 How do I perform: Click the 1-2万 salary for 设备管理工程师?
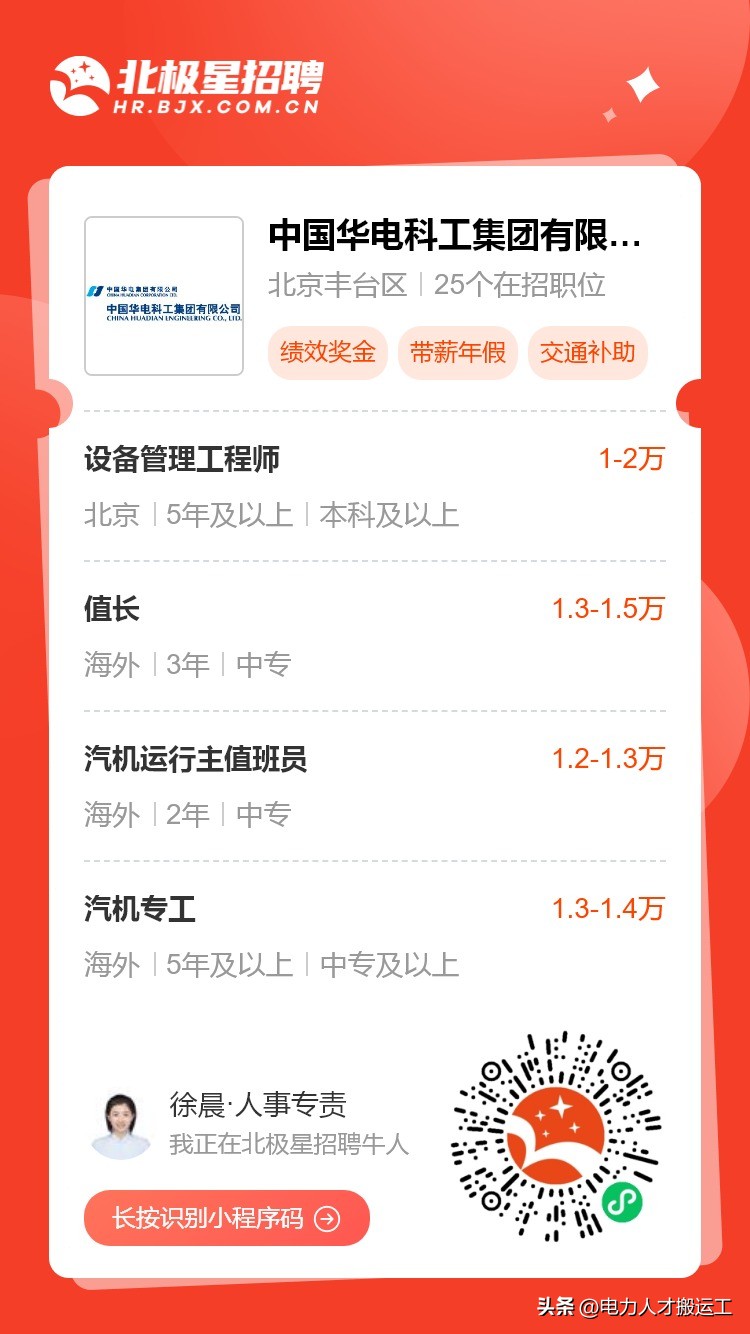pos(628,460)
